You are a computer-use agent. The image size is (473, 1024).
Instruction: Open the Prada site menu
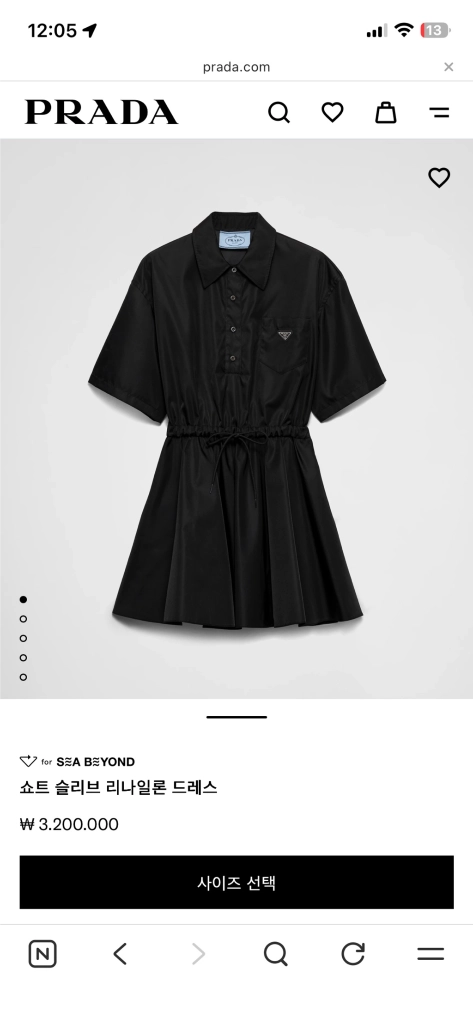[x=439, y=113]
